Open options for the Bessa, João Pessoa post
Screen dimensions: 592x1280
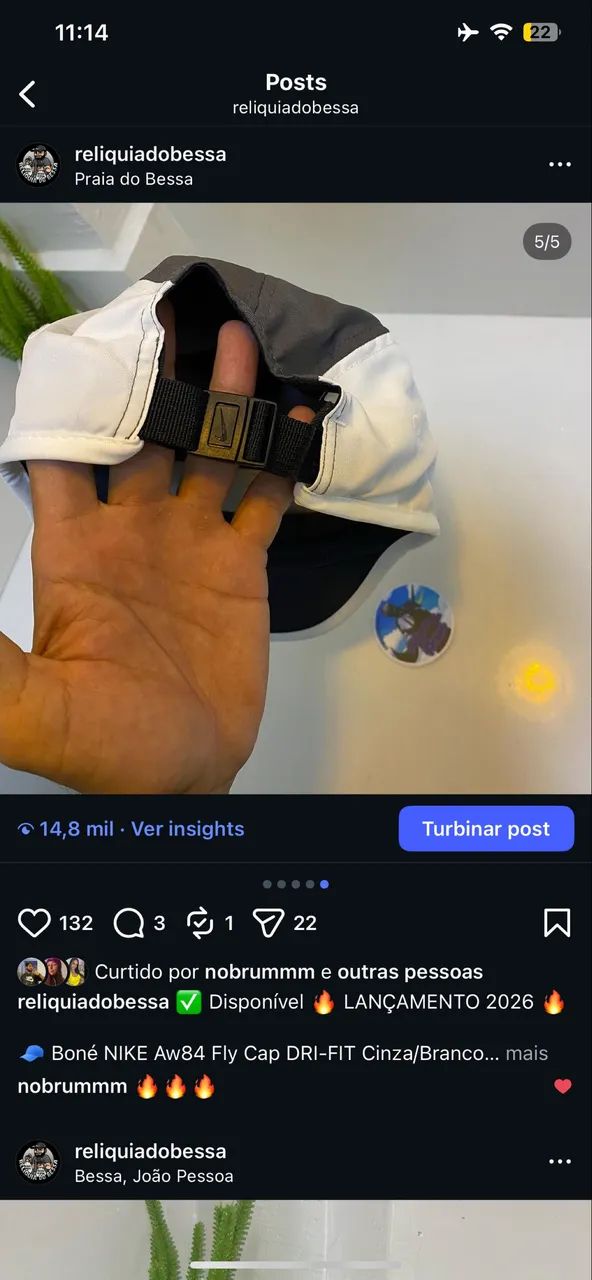tap(560, 1162)
